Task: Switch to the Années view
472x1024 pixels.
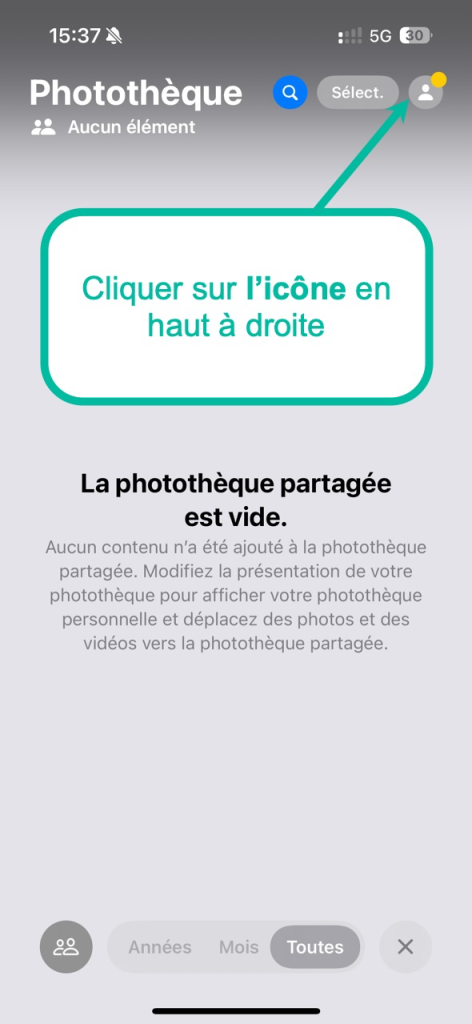Action: [160, 947]
